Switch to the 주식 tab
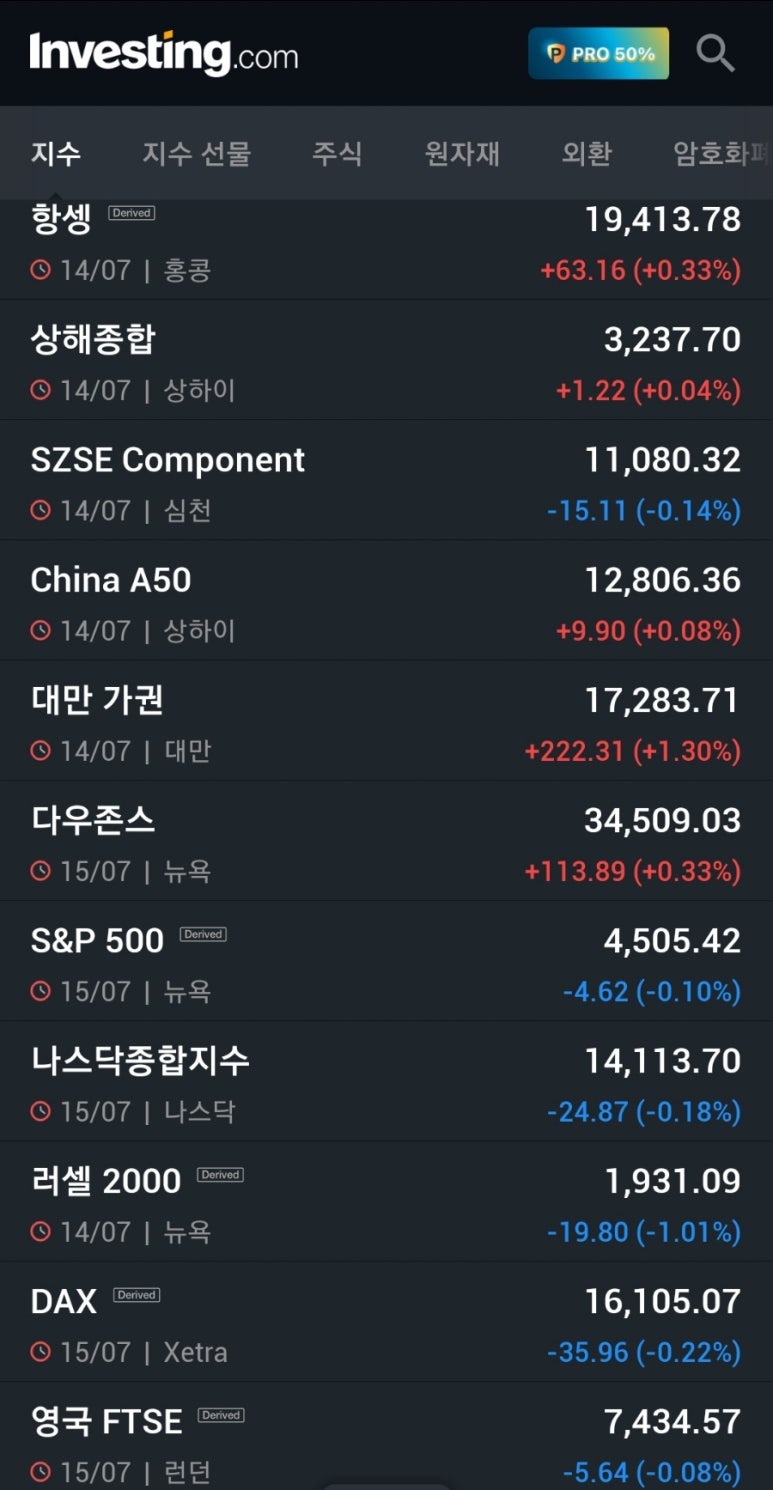The image size is (773, 1490). [x=337, y=154]
